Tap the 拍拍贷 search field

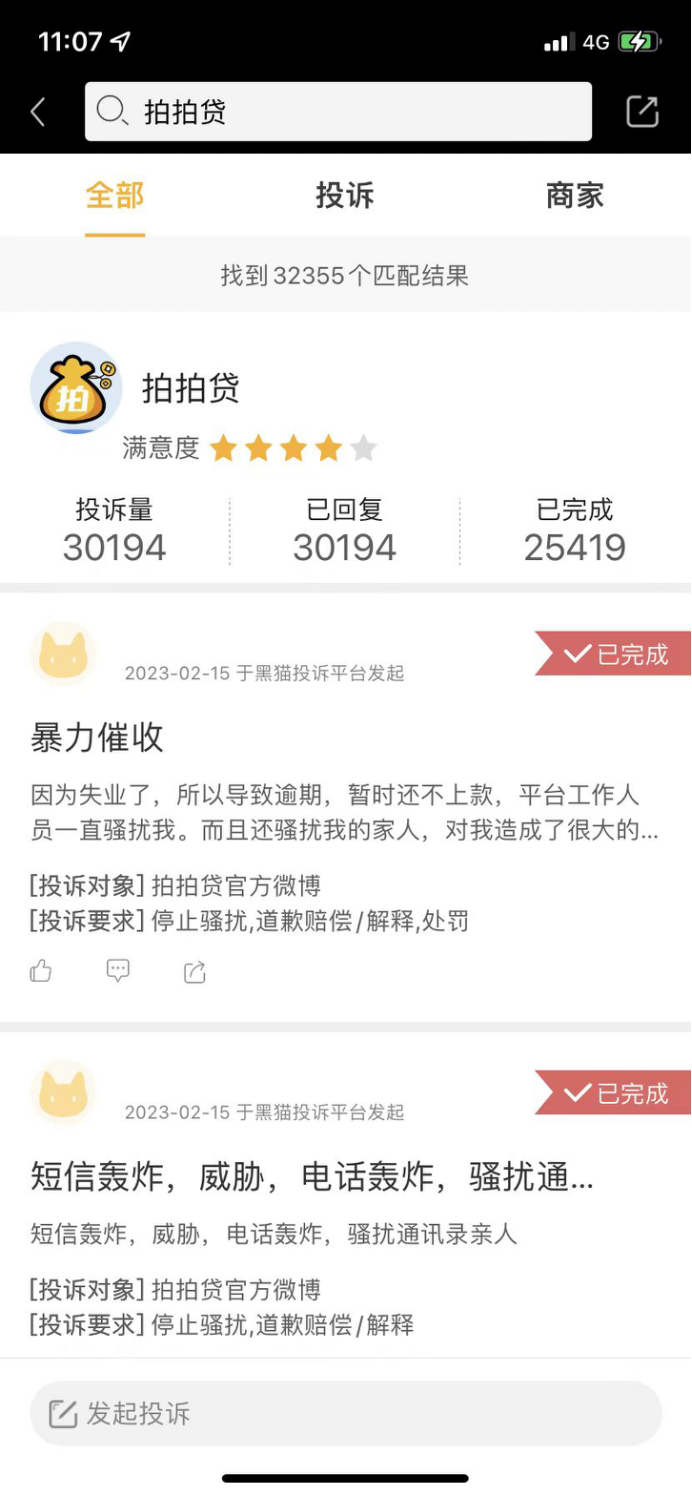click(338, 112)
